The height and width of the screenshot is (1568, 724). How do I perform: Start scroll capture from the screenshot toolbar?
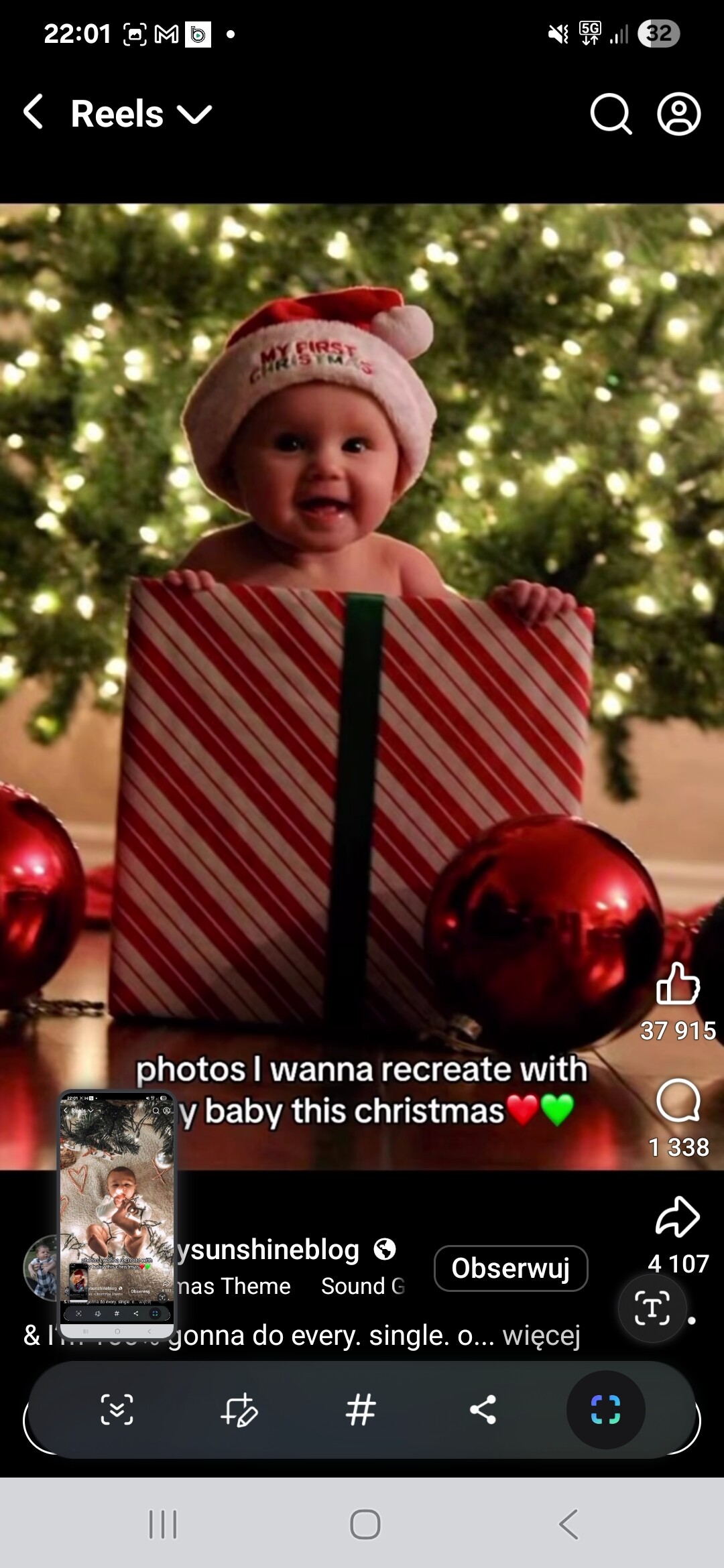pyautogui.click(x=117, y=1409)
